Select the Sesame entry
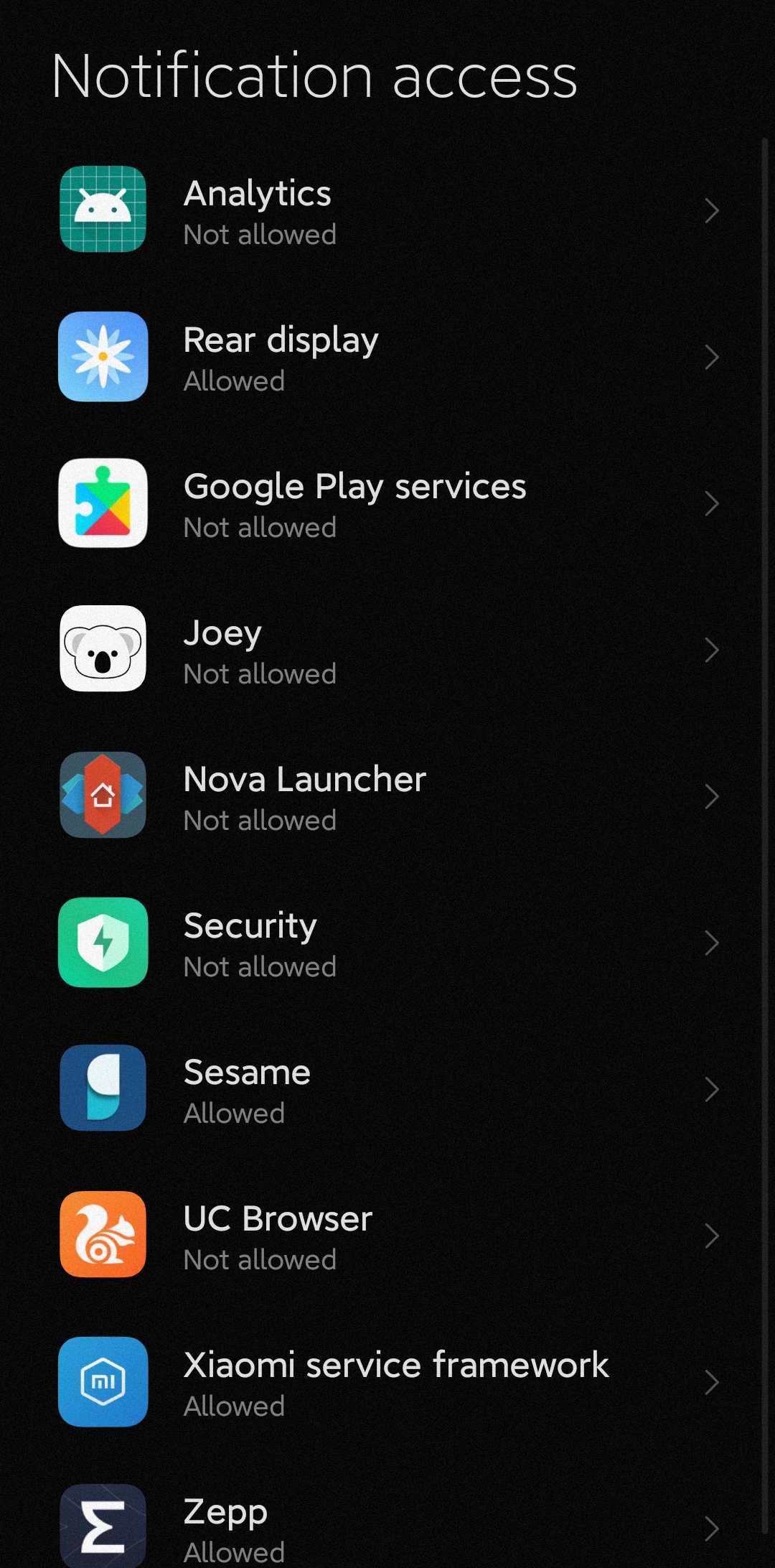 coord(387,1088)
